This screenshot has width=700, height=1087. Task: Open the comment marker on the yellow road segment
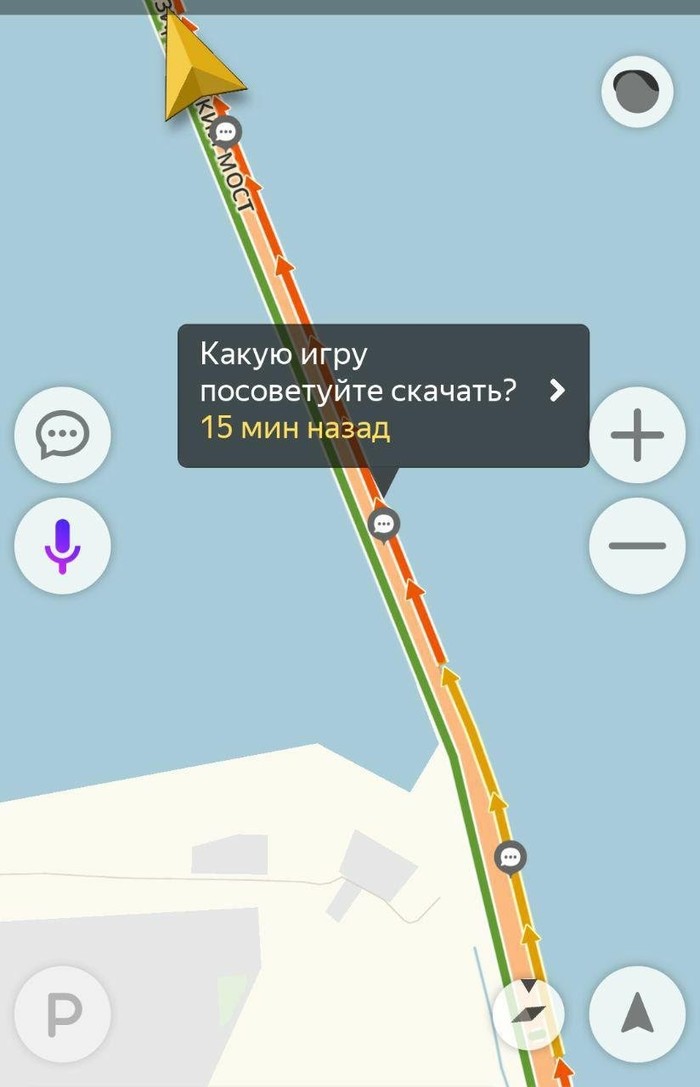511,857
